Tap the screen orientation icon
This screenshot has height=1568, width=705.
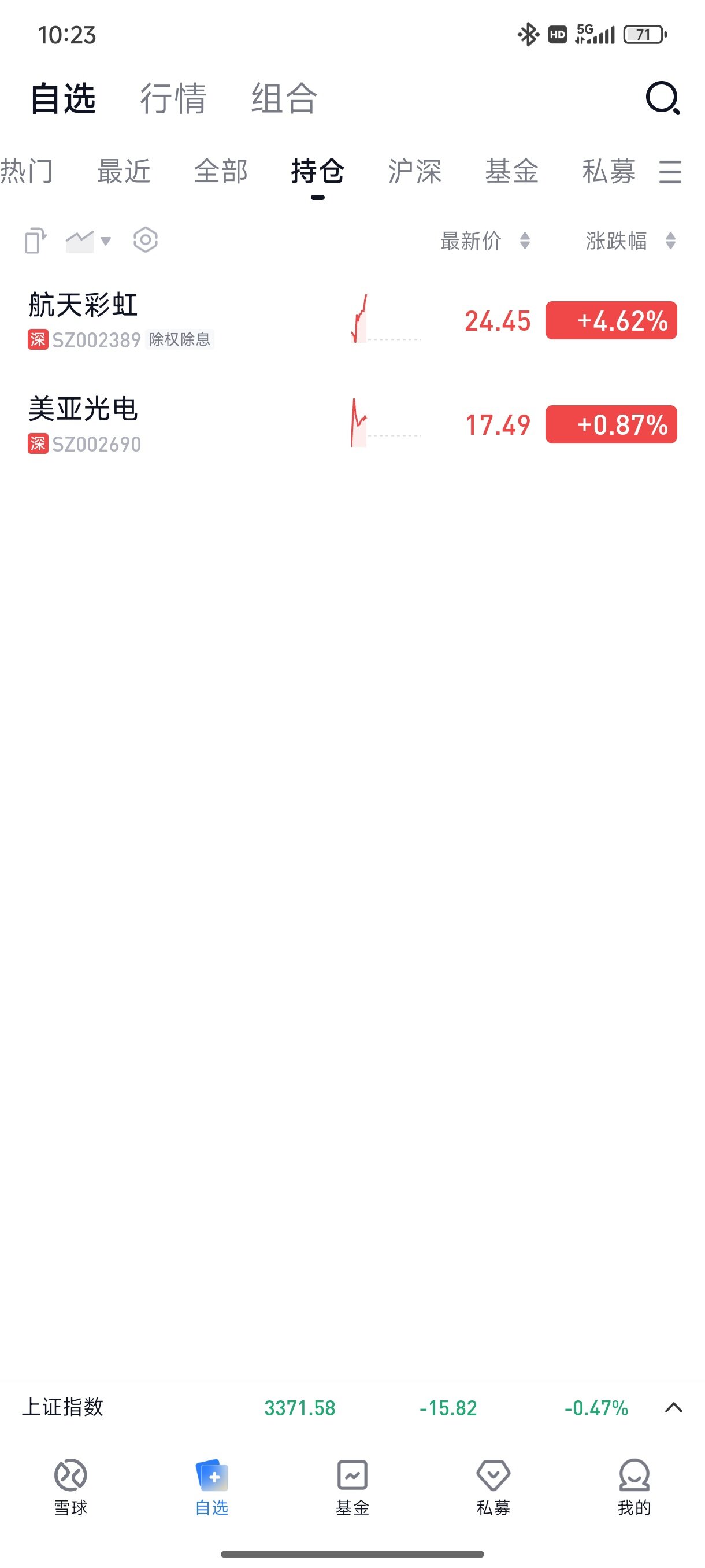35,241
